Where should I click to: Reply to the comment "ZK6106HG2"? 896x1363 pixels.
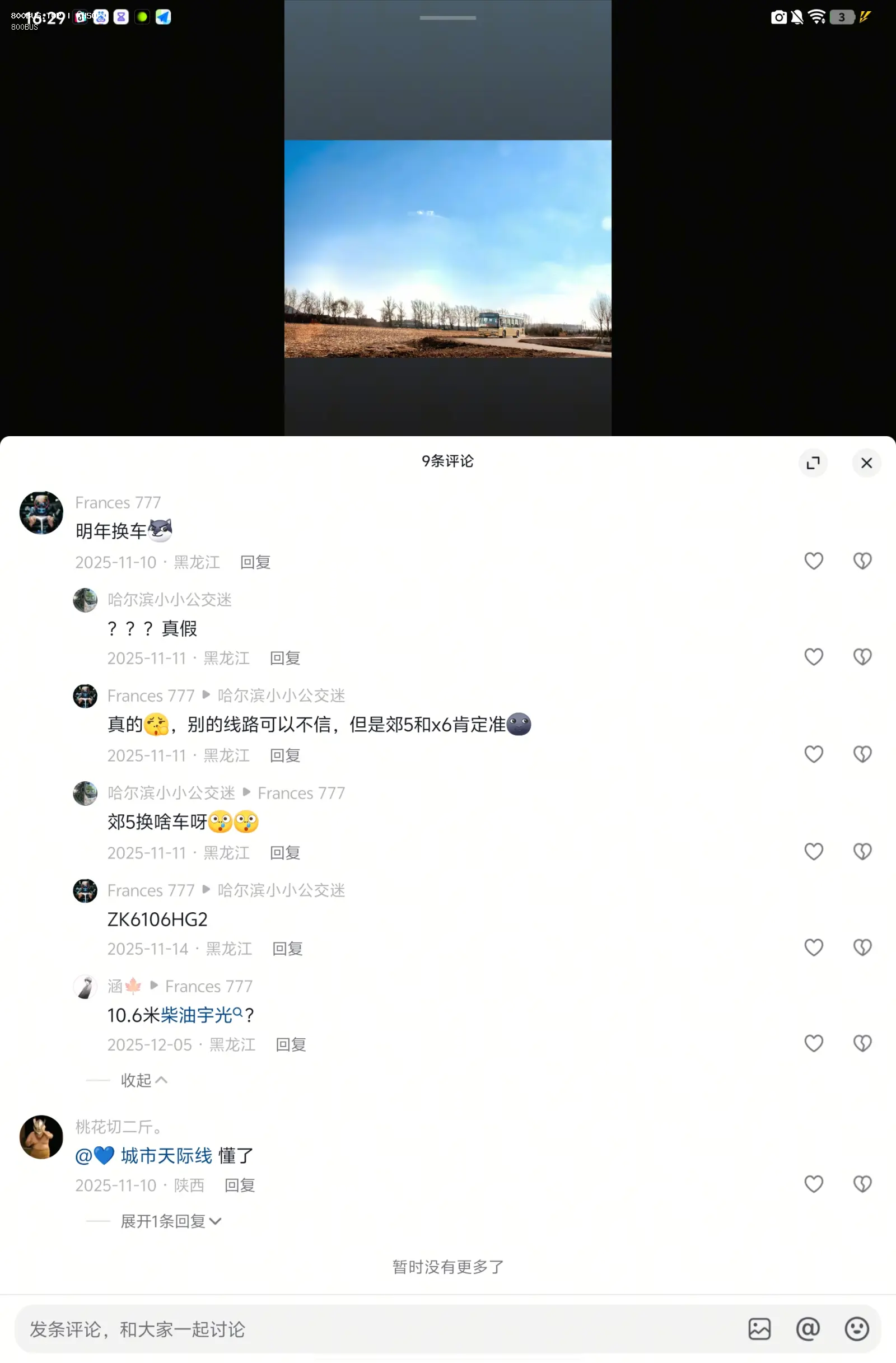tap(287, 949)
